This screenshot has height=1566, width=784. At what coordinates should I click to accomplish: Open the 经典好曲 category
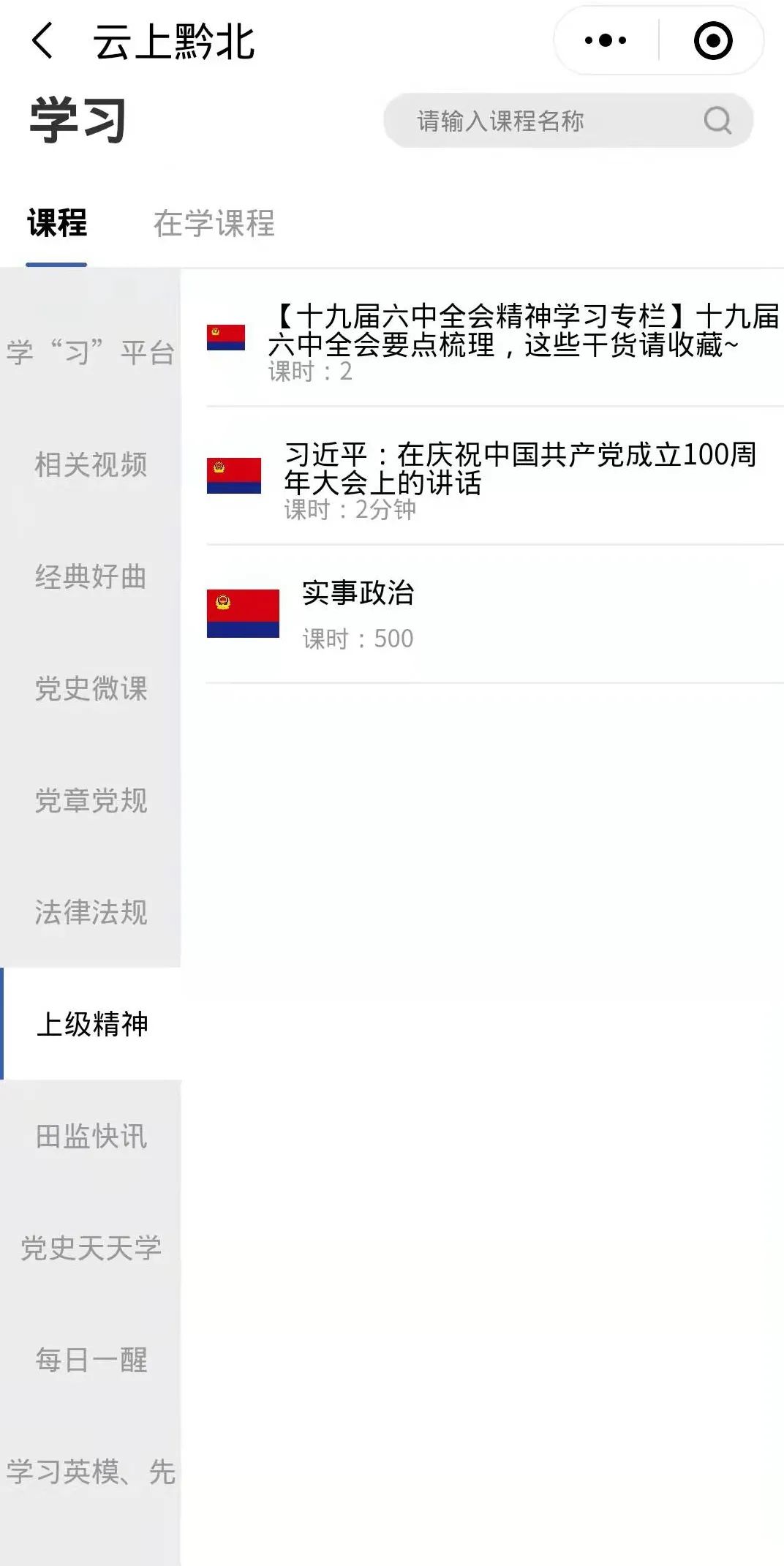(90, 576)
